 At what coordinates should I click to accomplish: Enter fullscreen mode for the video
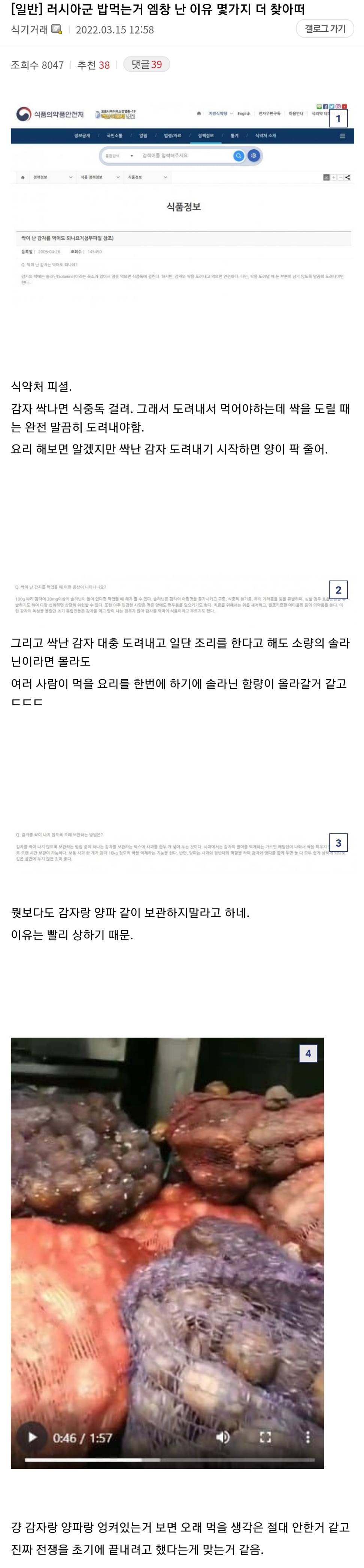[265, 1437]
